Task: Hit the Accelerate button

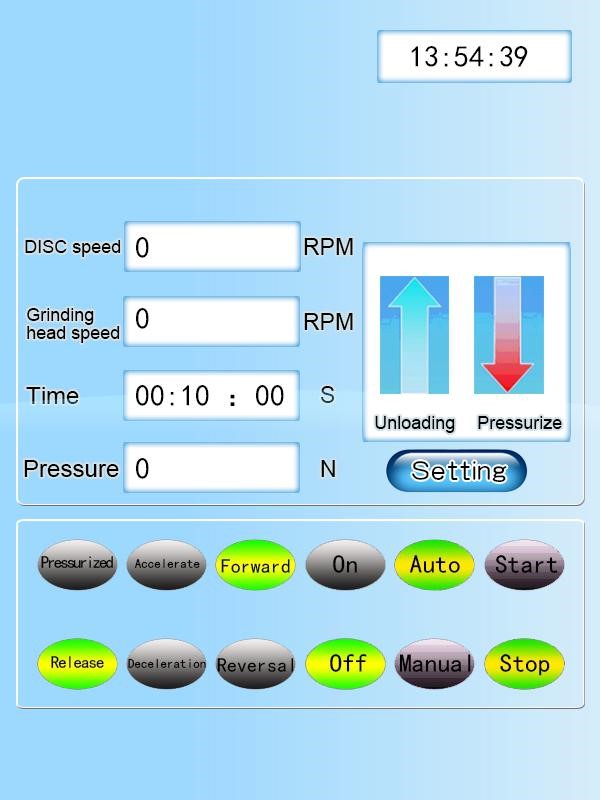Action: [x=167, y=564]
